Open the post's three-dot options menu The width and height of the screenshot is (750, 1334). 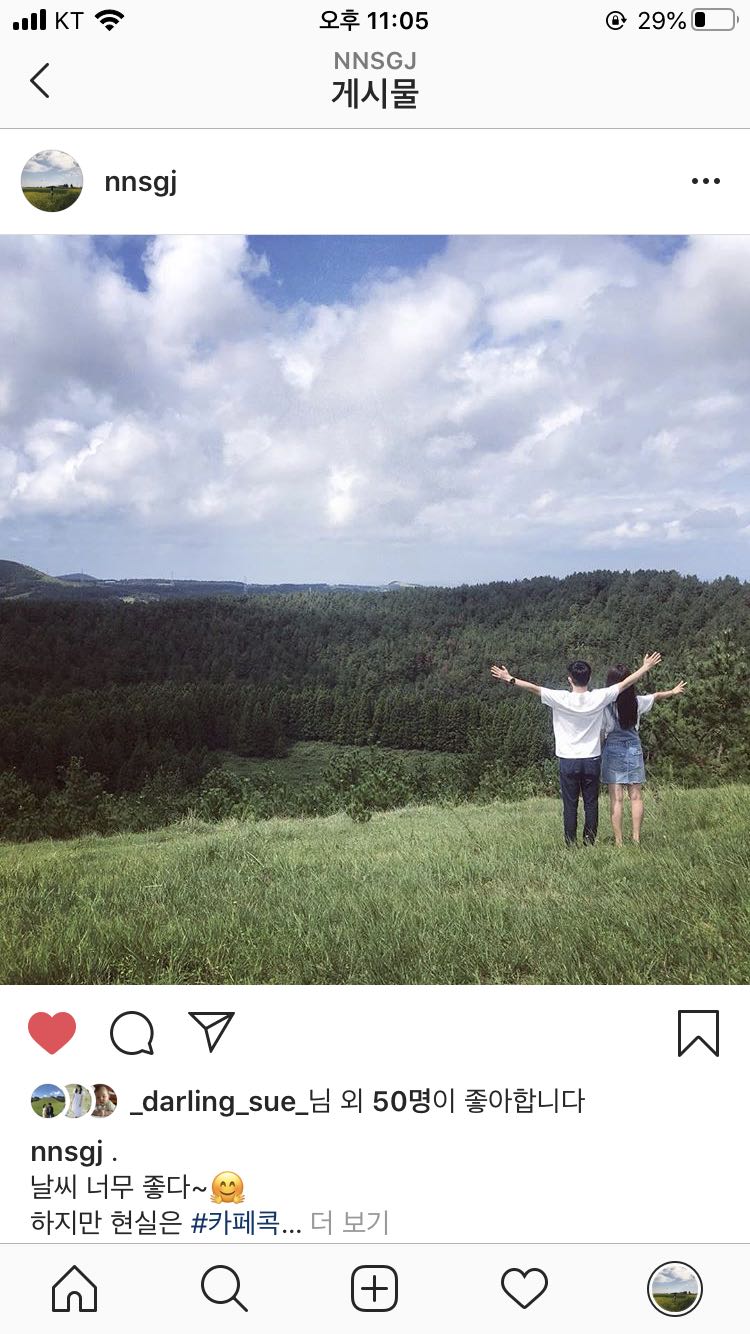705,181
